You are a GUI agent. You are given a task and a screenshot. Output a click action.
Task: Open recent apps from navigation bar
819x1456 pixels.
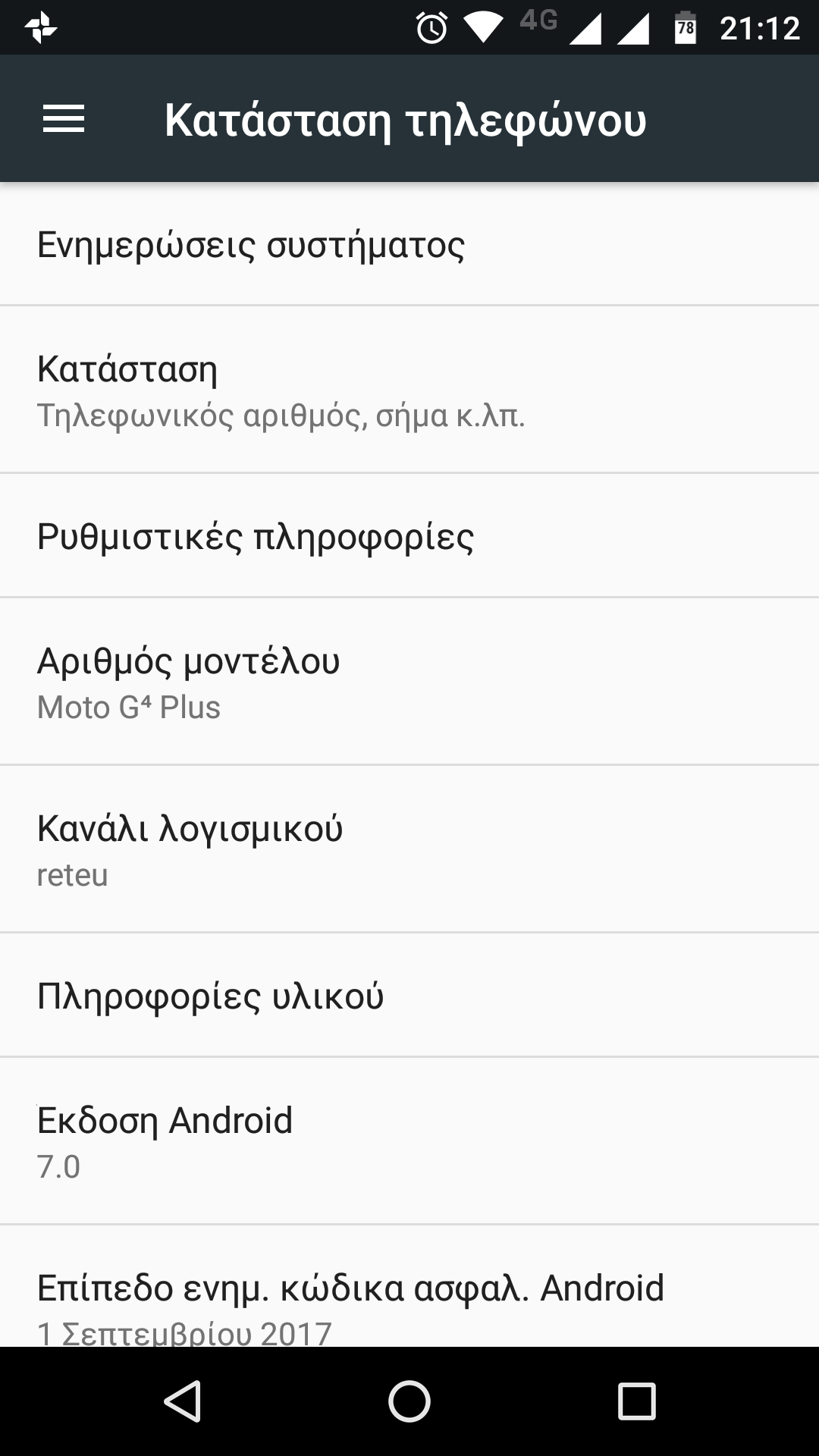click(636, 1401)
